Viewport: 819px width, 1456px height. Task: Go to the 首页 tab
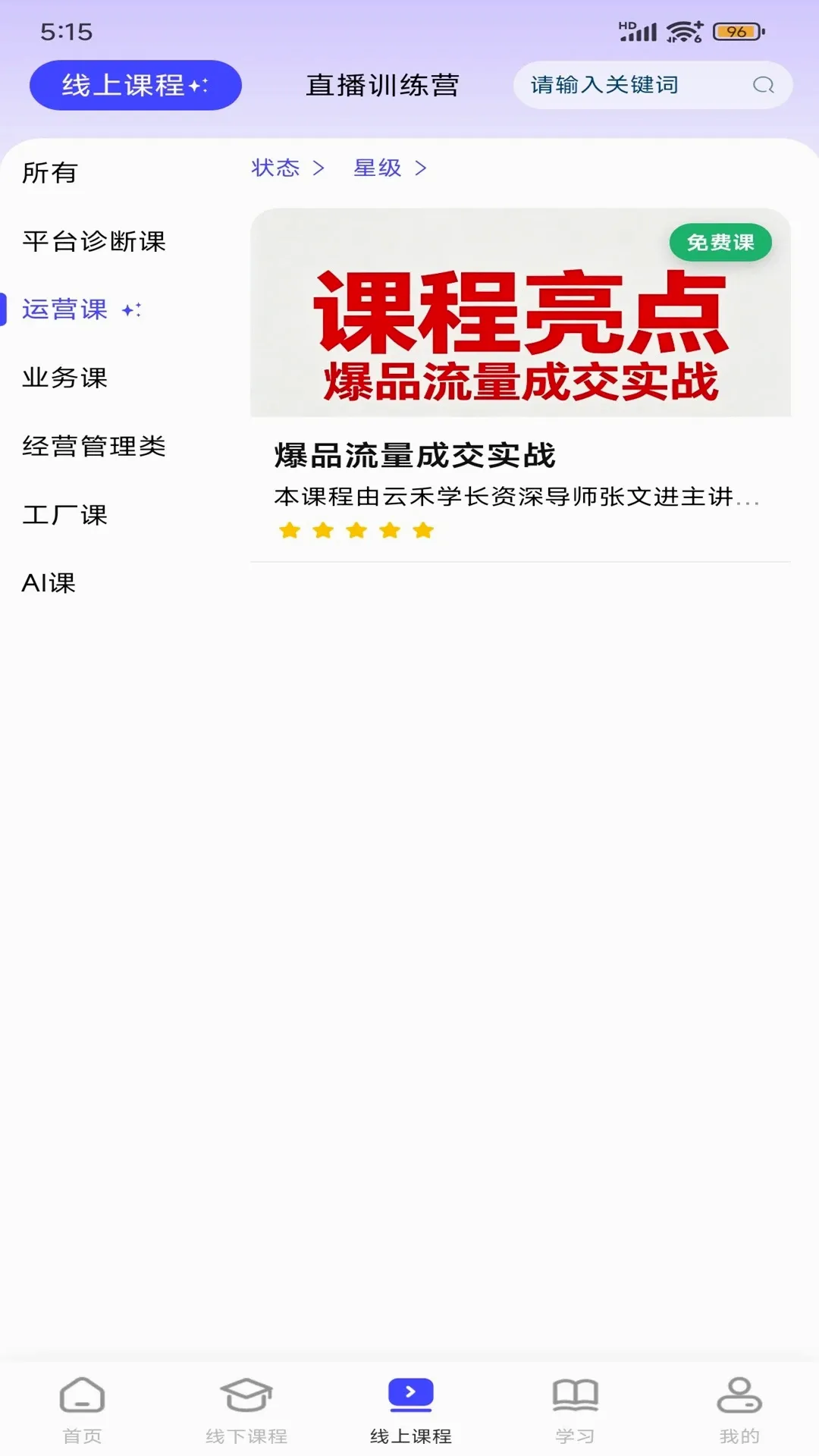[x=82, y=1410]
